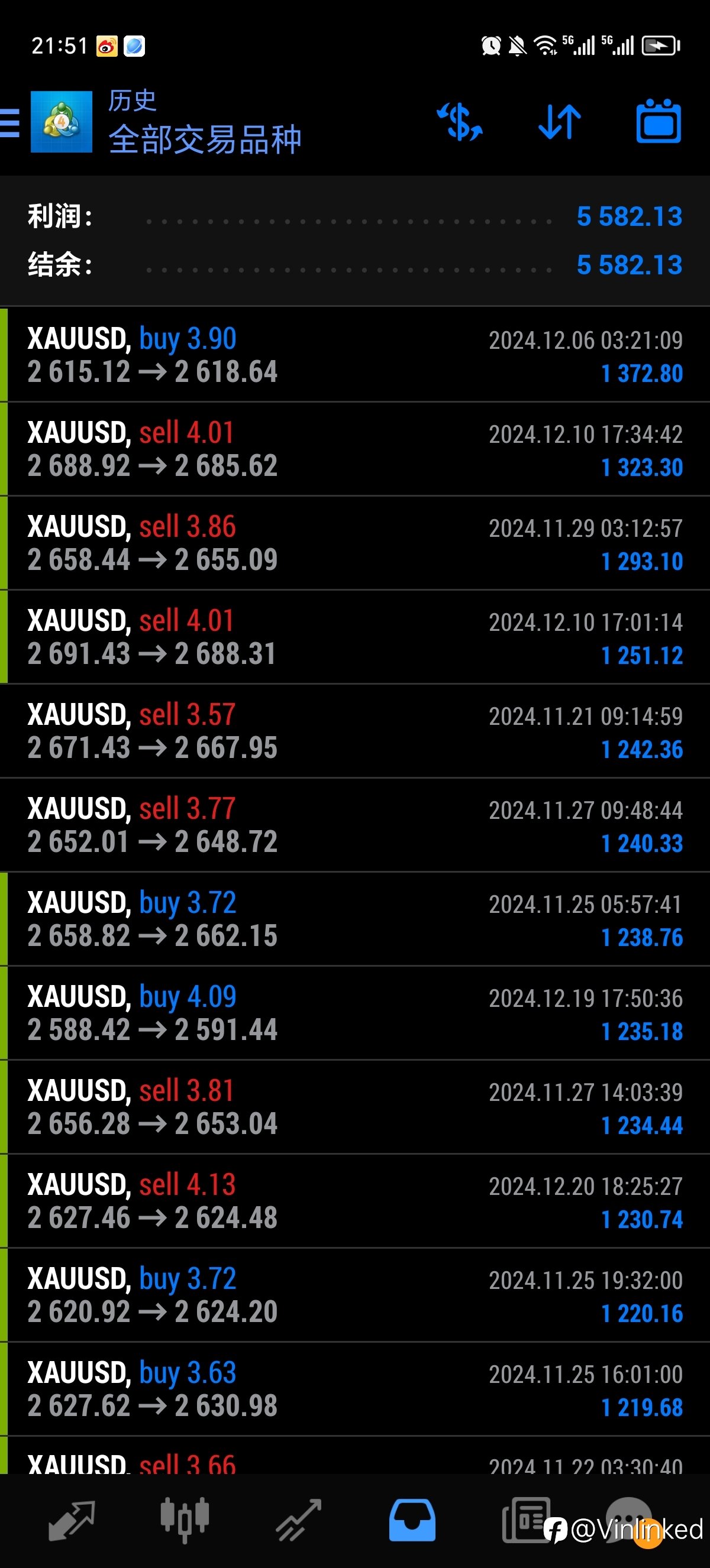Switch to the News tab
The width and height of the screenshot is (710, 1568).
[525, 1521]
